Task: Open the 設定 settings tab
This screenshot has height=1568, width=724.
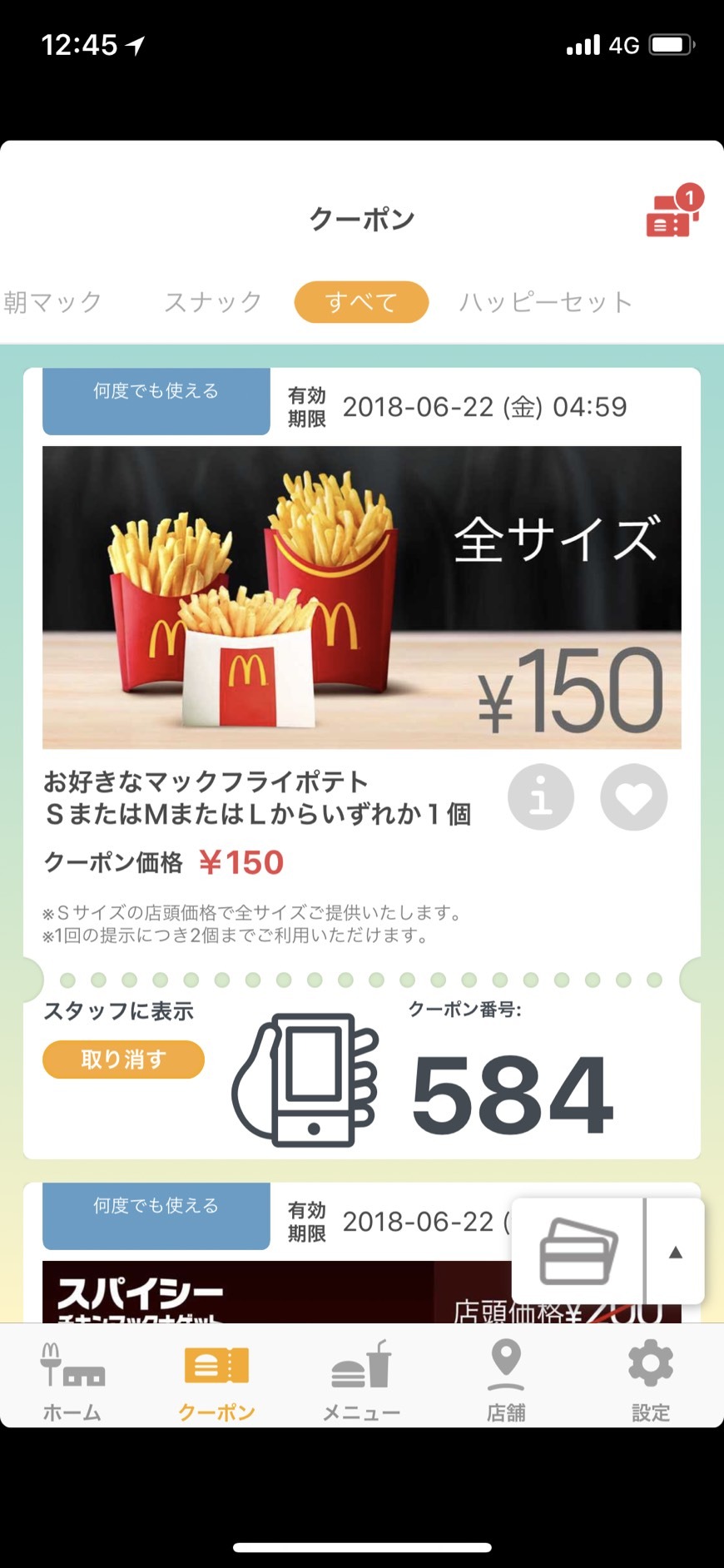Action: click(651, 1380)
